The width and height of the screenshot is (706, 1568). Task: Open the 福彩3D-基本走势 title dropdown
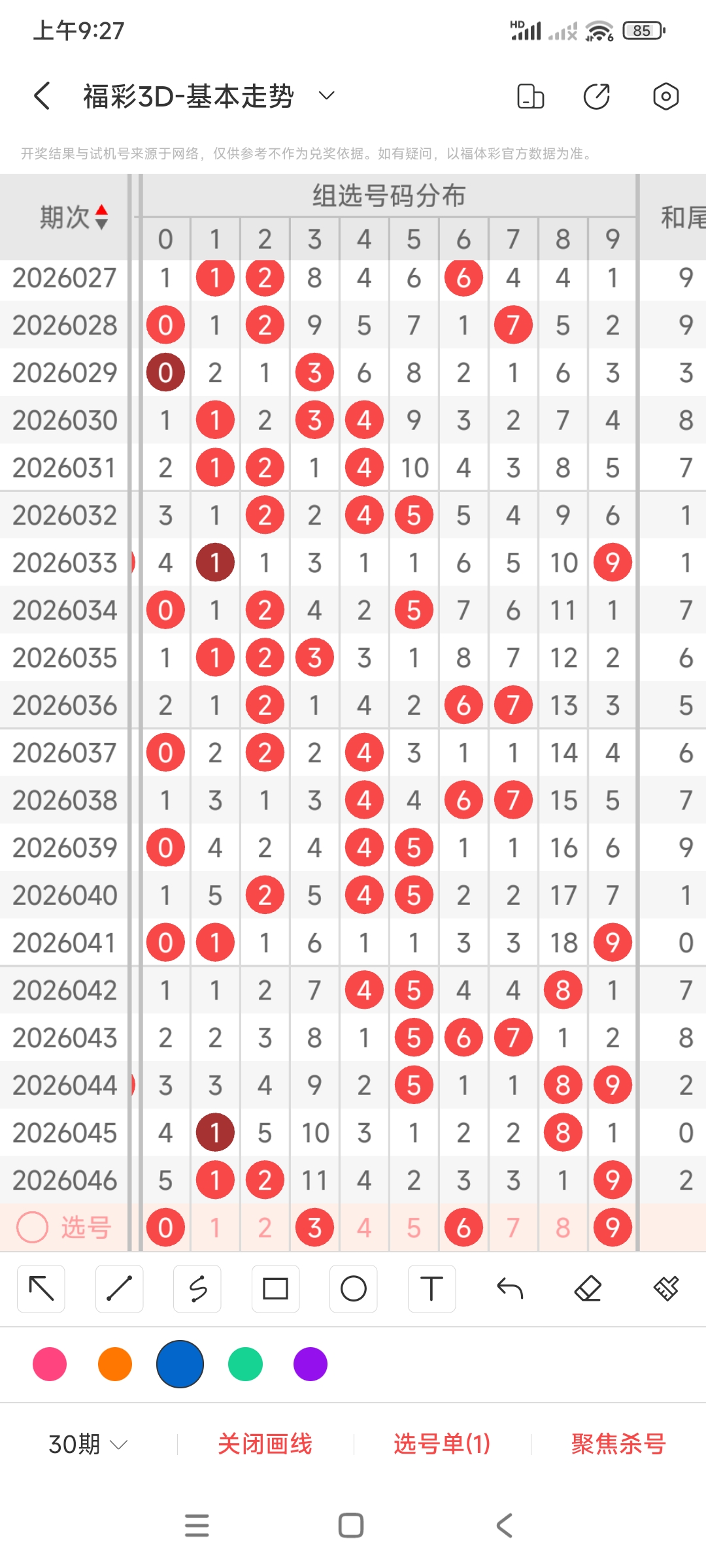pos(325,95)
